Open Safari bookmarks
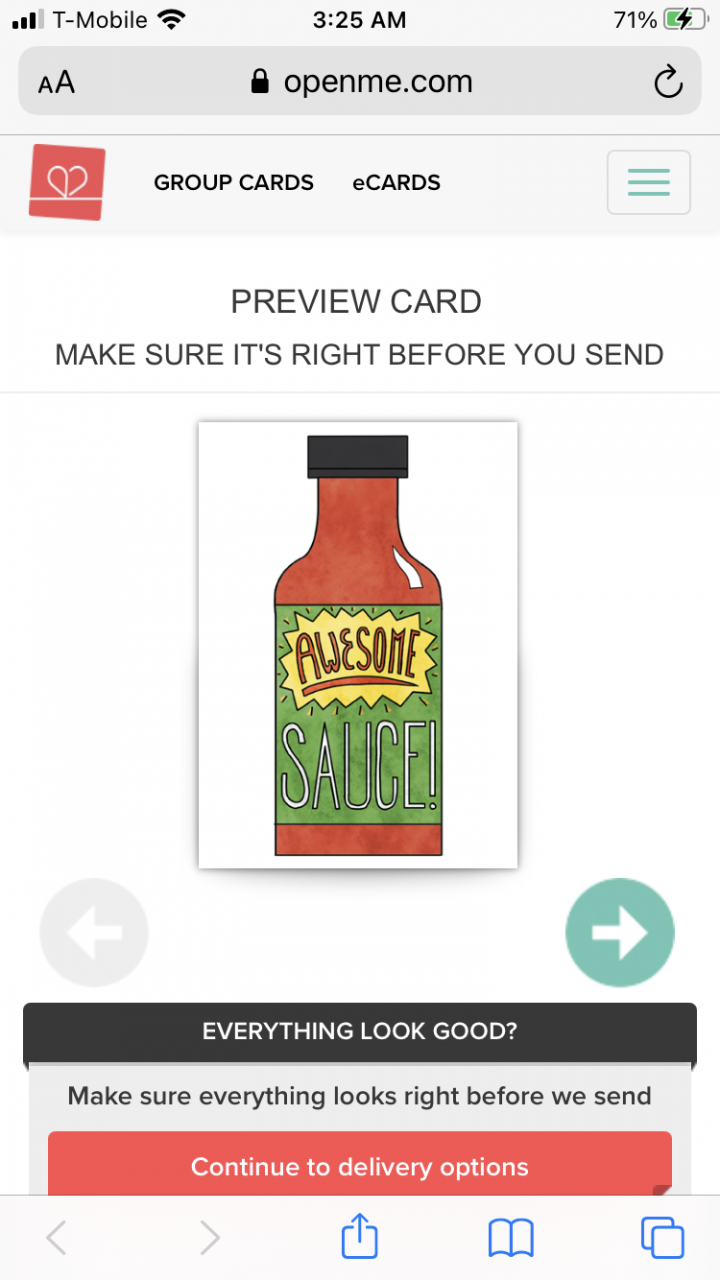This screenshot has width=720, height=1280. point(511,1238)
